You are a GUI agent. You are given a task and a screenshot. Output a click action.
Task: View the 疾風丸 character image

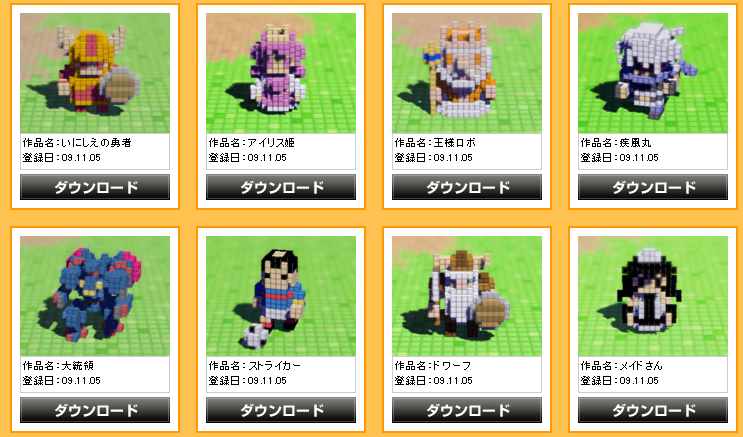(x=654, y=72)
